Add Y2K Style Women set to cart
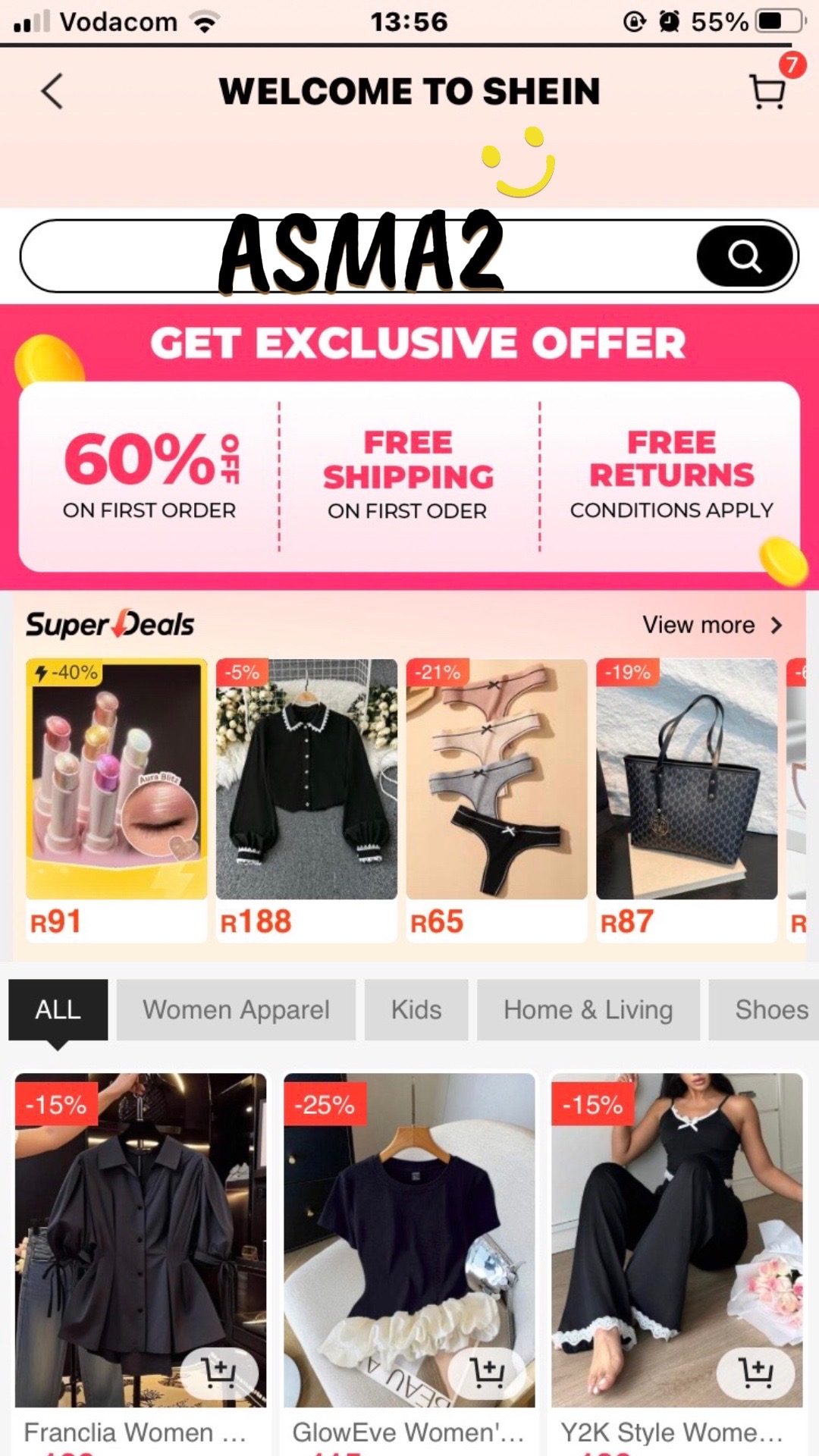Viewport: 819px width, 1456px height. 755,1373
